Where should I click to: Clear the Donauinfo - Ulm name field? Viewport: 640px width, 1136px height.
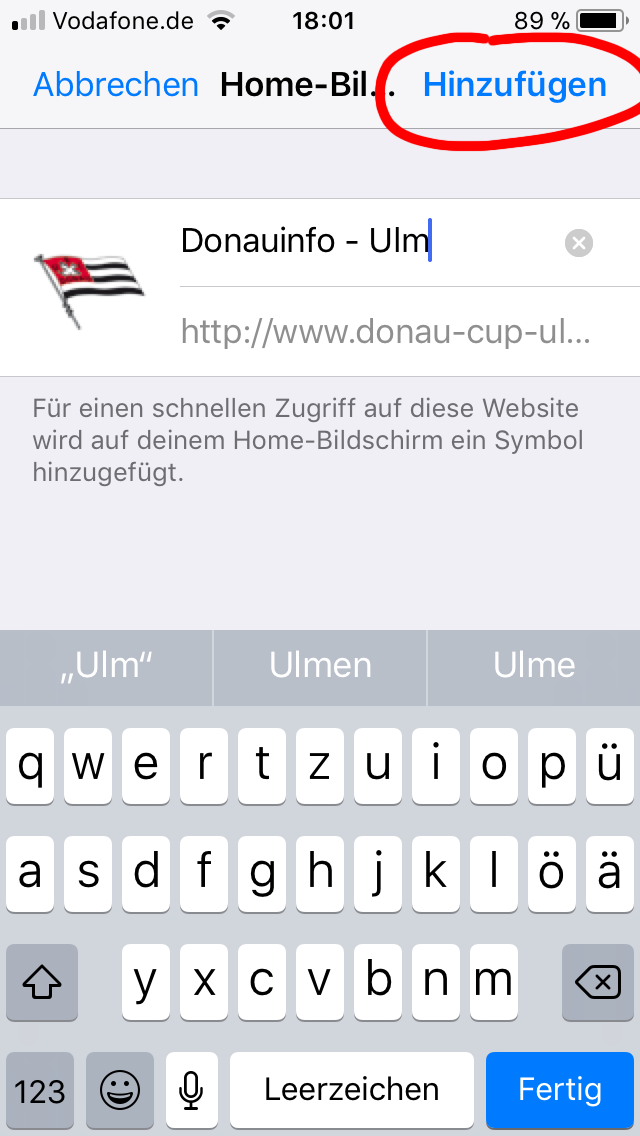(x=578, y=243)
